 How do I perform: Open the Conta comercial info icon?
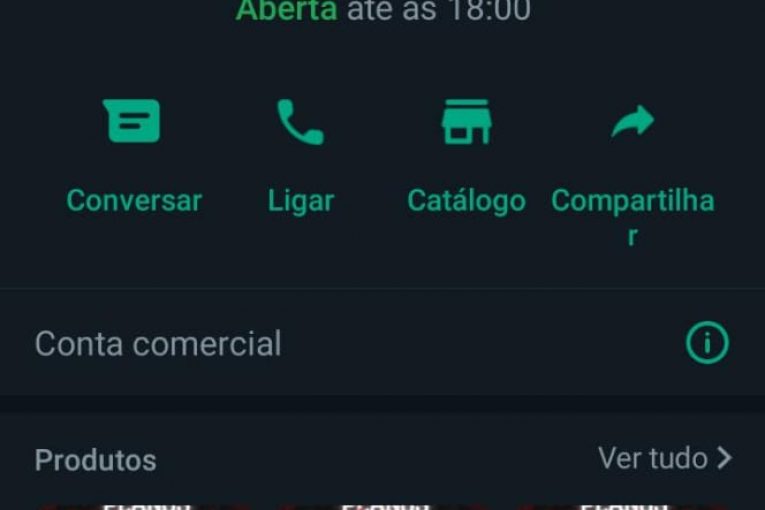(707, 344)
